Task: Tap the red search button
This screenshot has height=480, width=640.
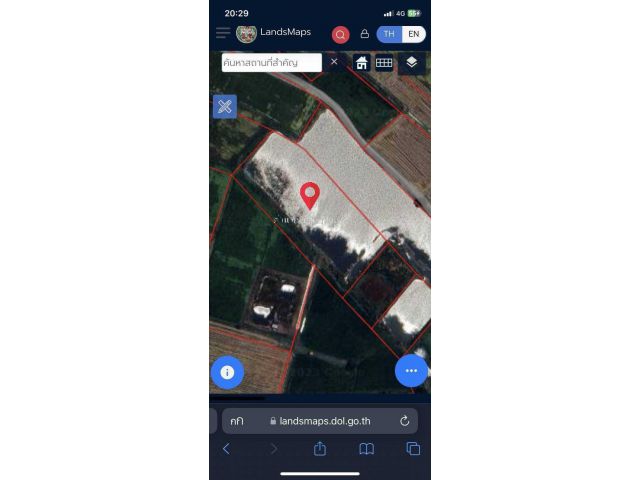Action: click(341, 34)
